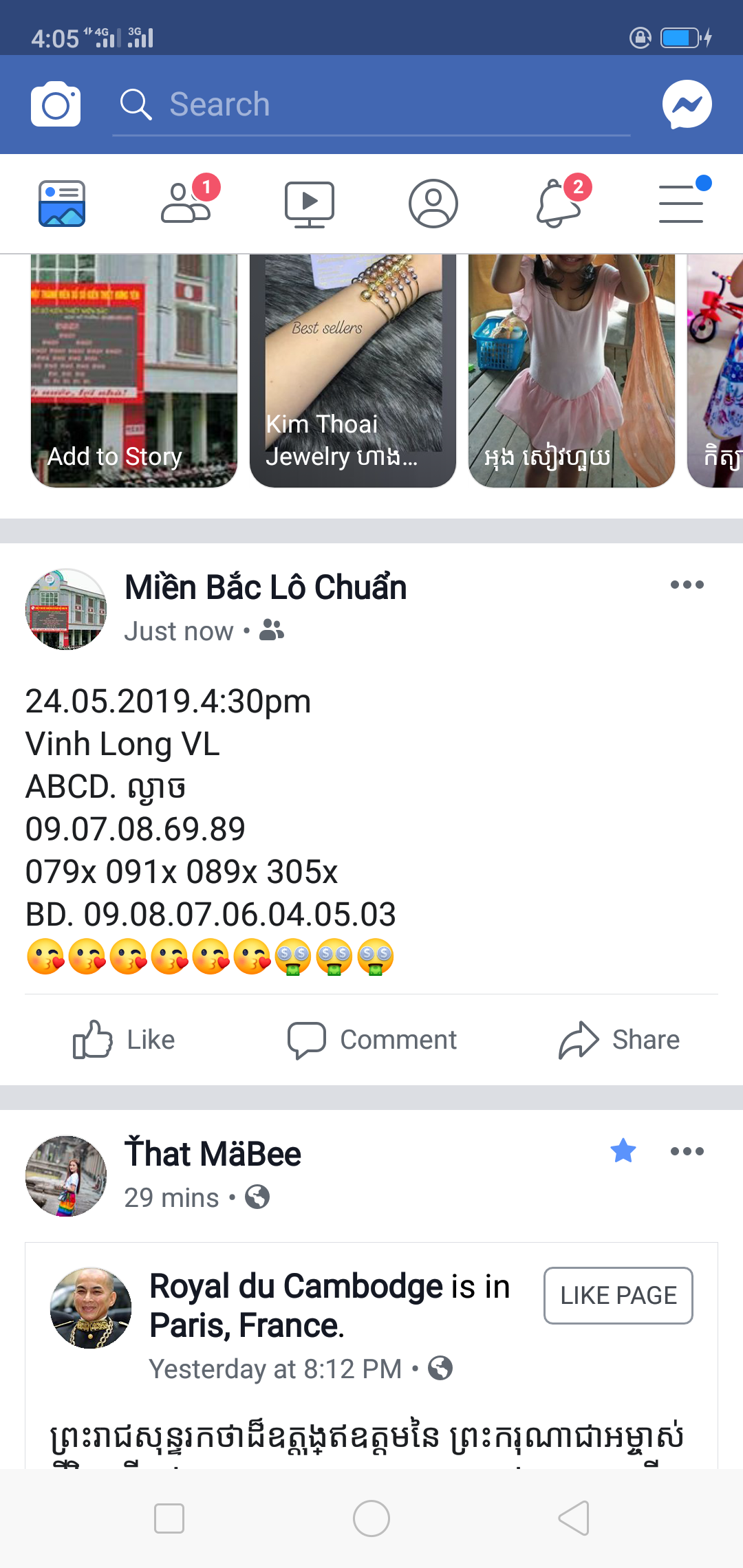Tap the Search field

(x=371, y=105)
